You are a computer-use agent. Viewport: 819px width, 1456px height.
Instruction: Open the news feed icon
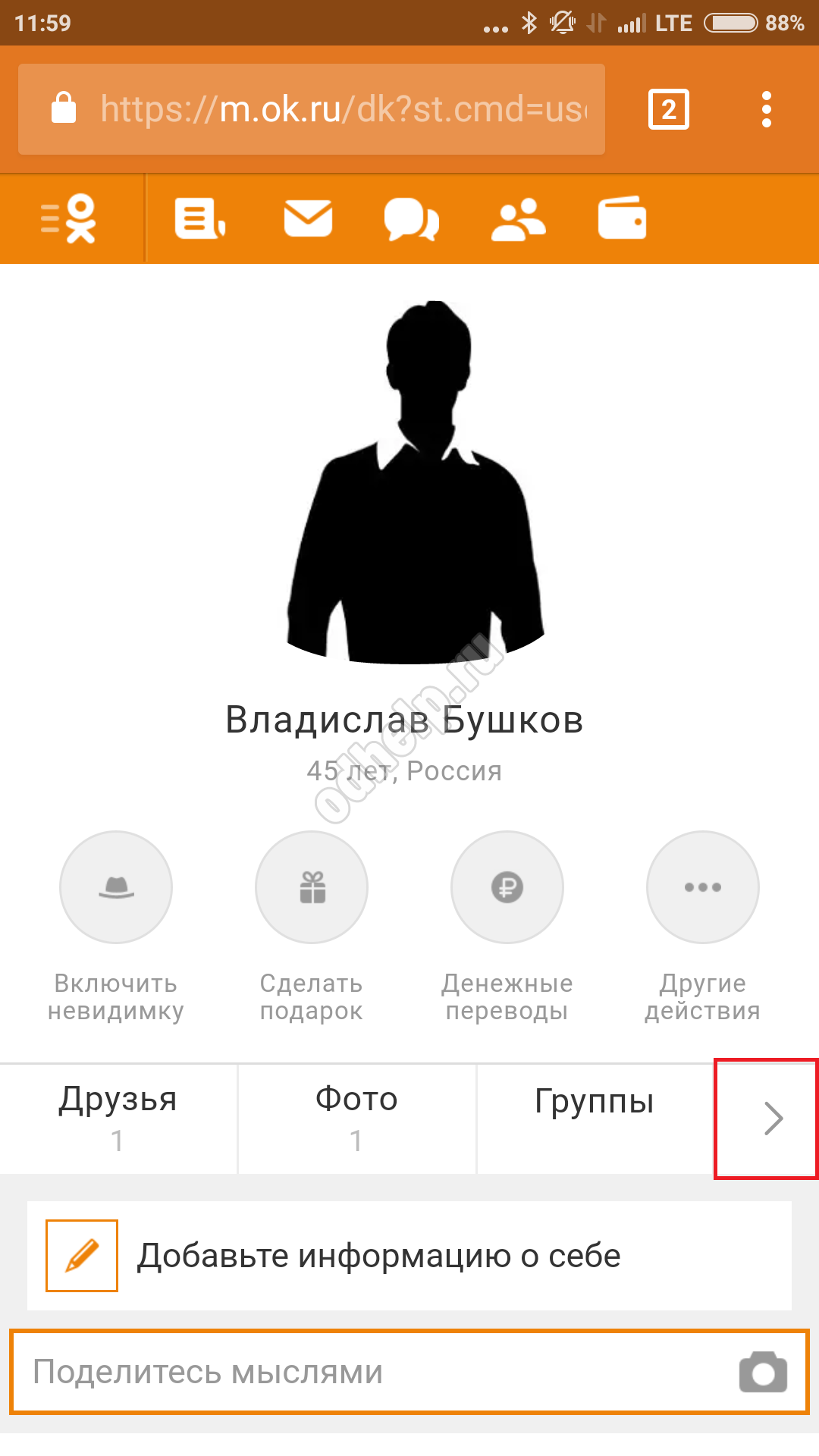pos(199,219)
